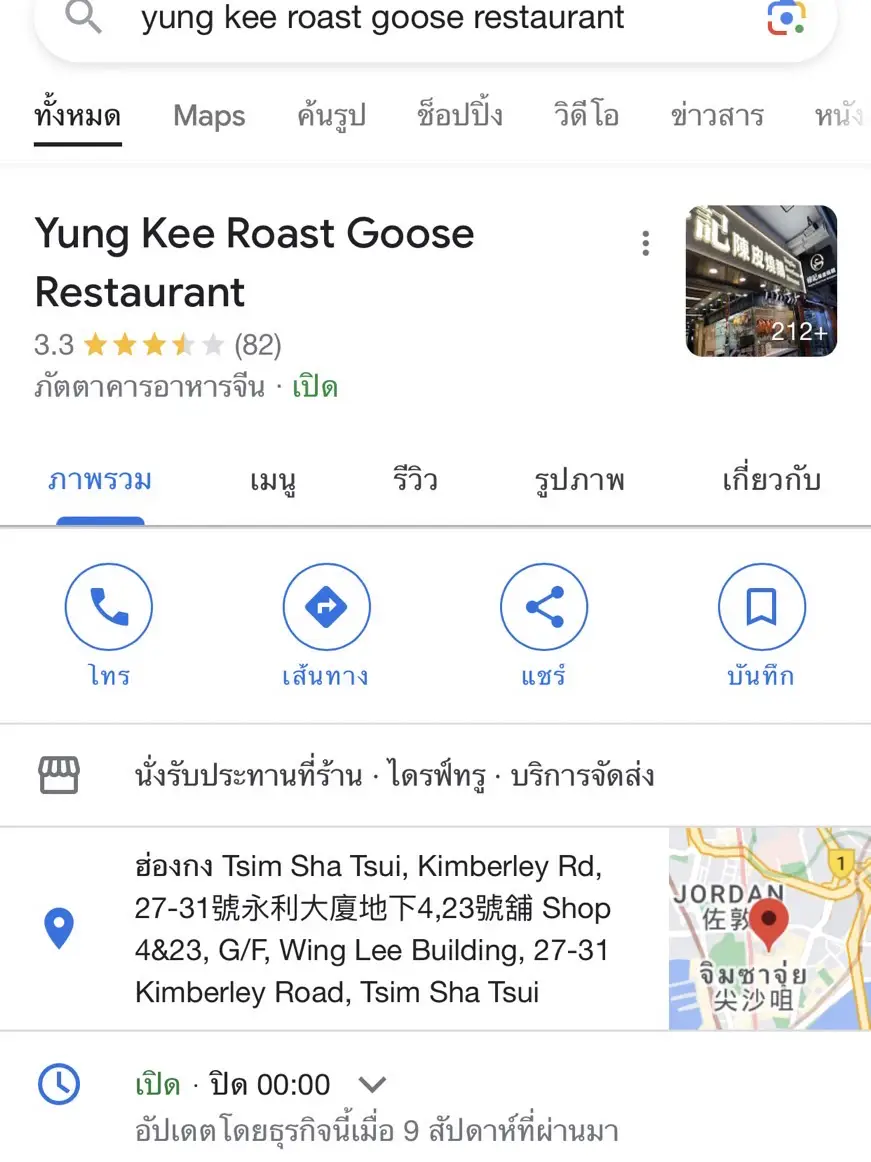
Task: Open the (82) reviews link
Action: point(256,344)
